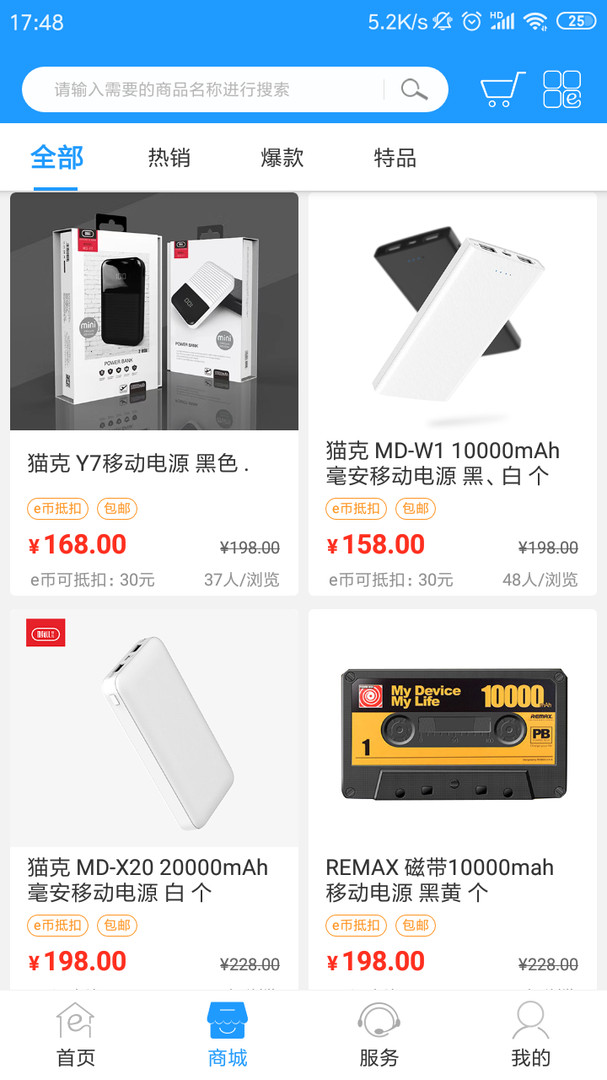This screenshot has height=1080, width=607.
Task: Tap the magnifier search icon
Action: click(x=414, y=90)
